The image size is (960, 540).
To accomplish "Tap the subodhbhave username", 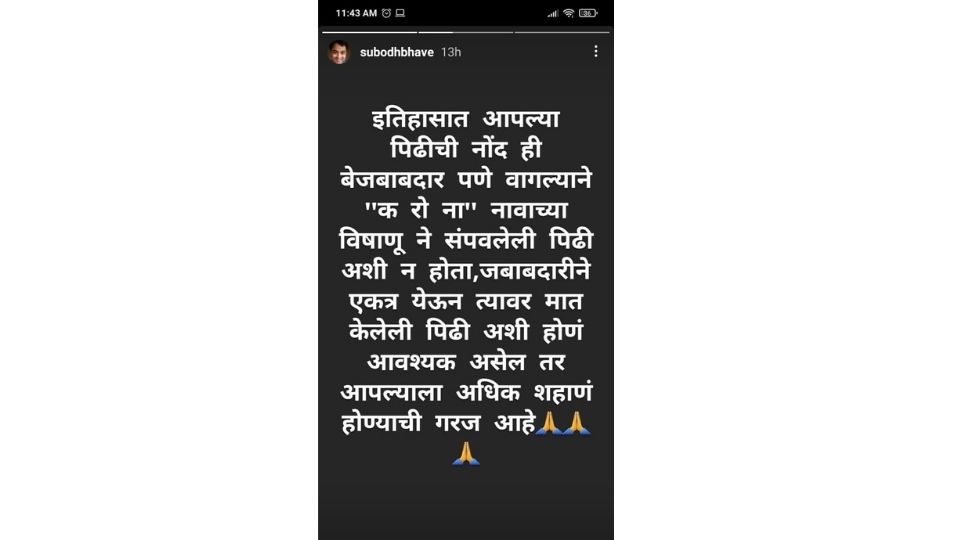I will tap(396, 53).
